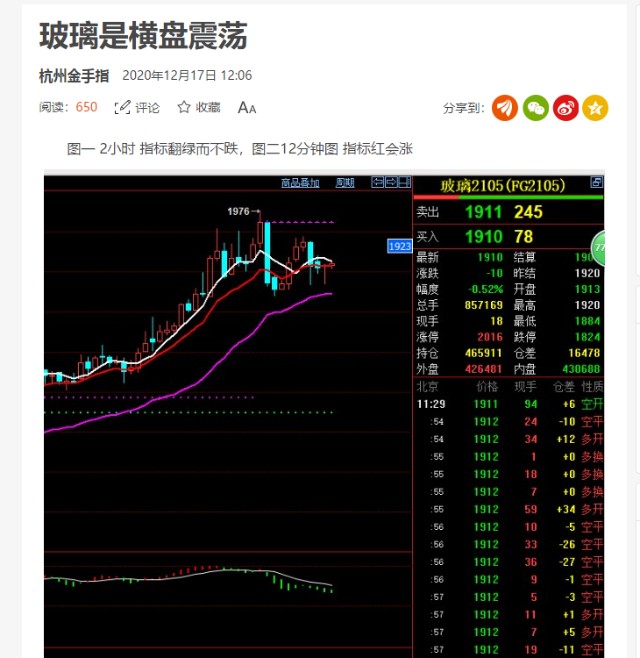
Task: Add this article to favorites (收藏)
Action: point(198,108)
